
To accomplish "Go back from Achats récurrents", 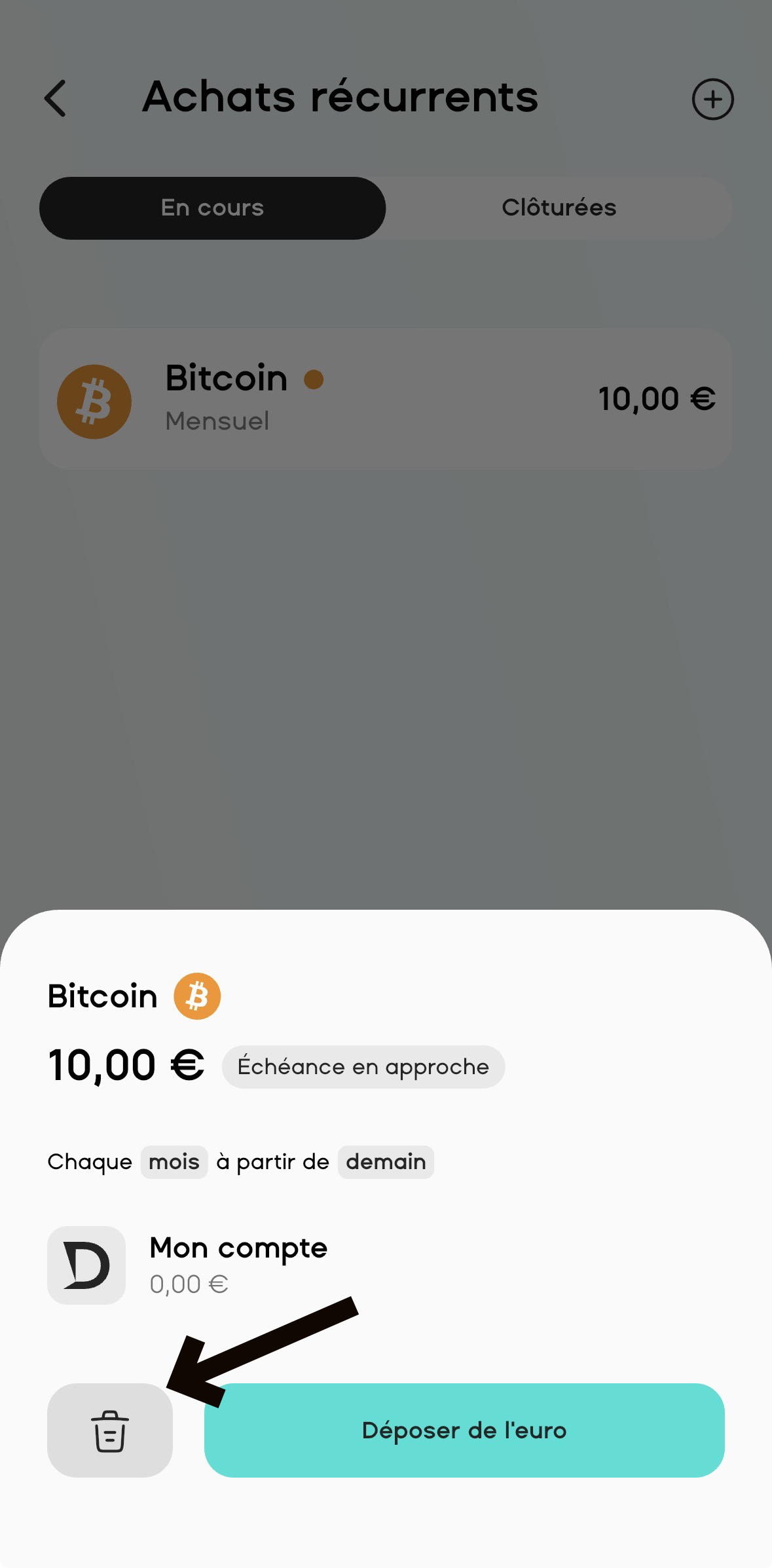I will click(x=56, y=98).
